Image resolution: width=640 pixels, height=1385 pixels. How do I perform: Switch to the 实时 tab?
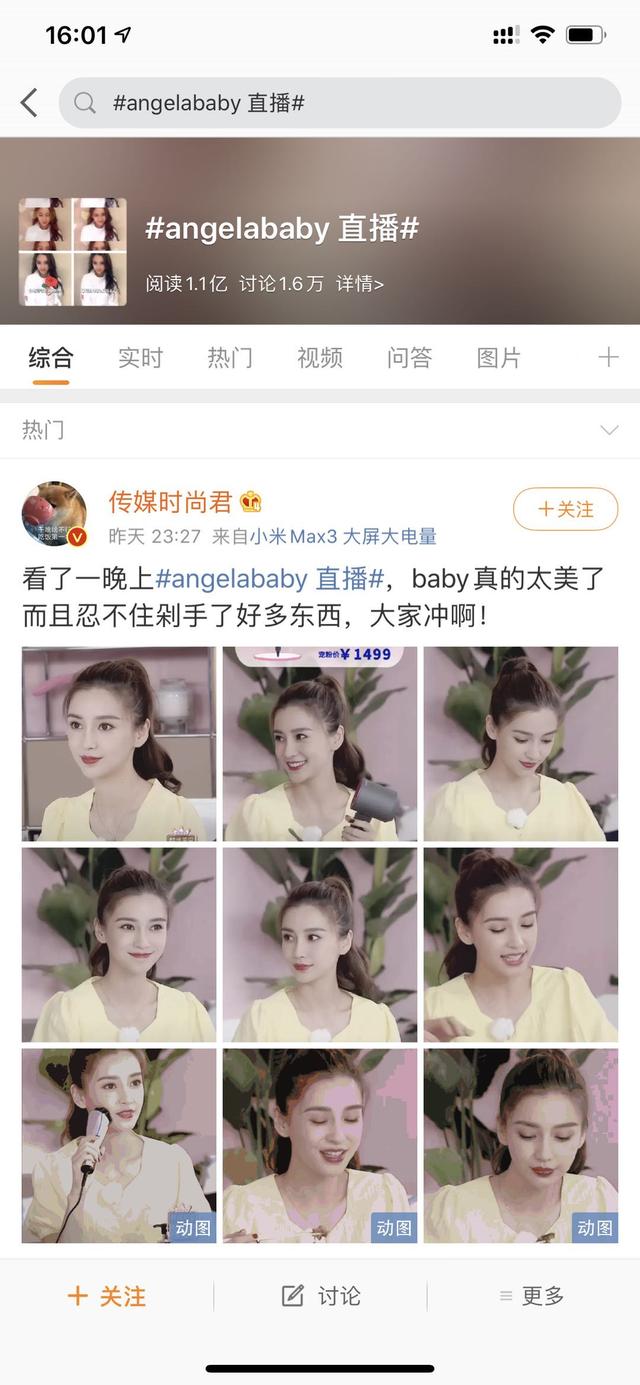[x=140, y=358]
